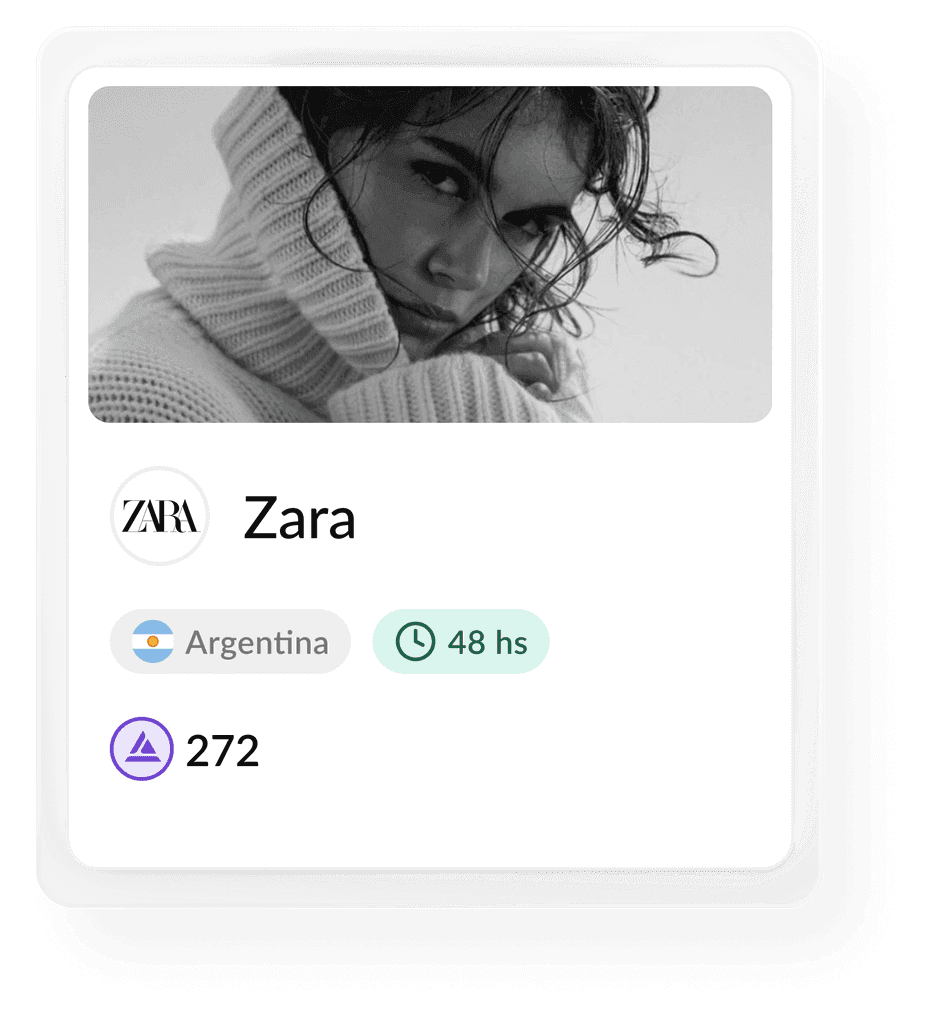Click the purple circle beside the 272 count
The width and height of the screenshot is (930, 1024).
click(x=143, y=748)
